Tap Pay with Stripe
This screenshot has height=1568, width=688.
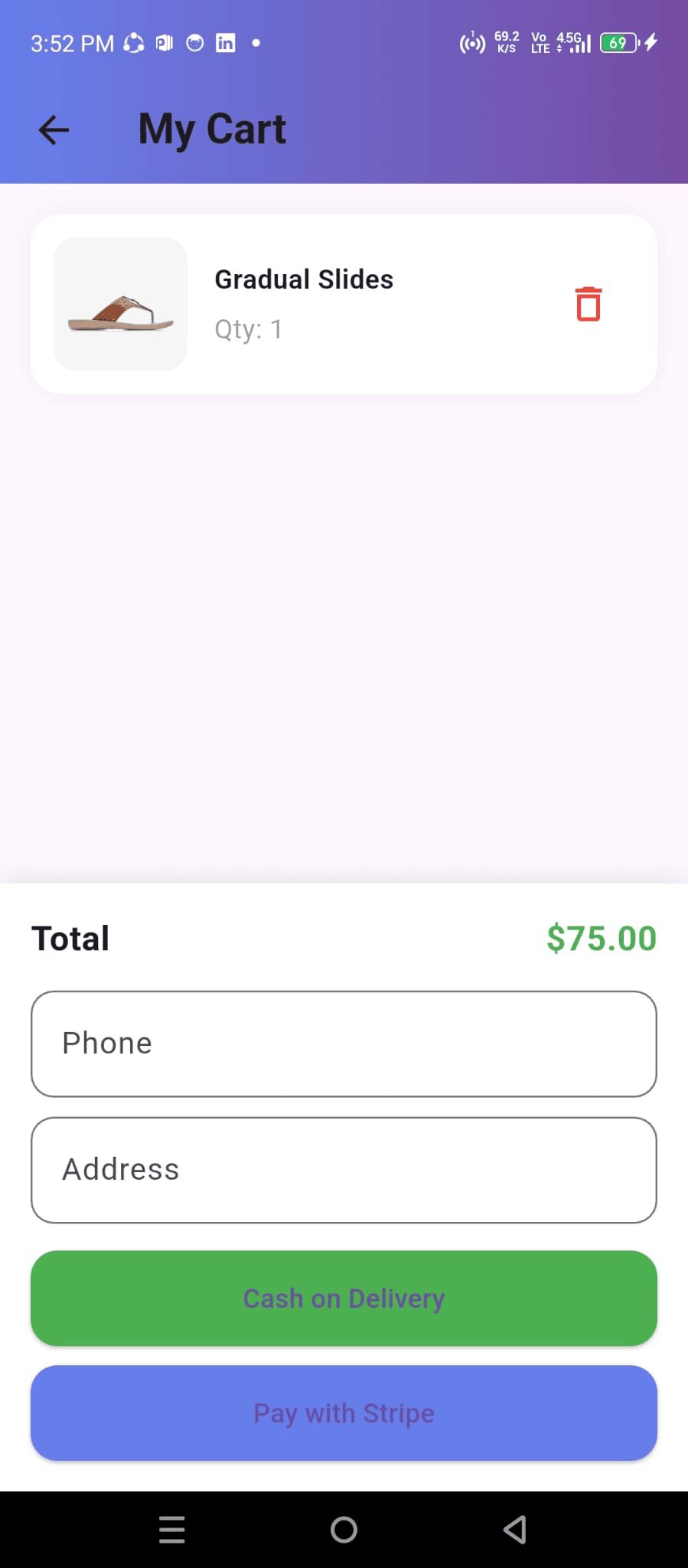tap(344, 1413)
